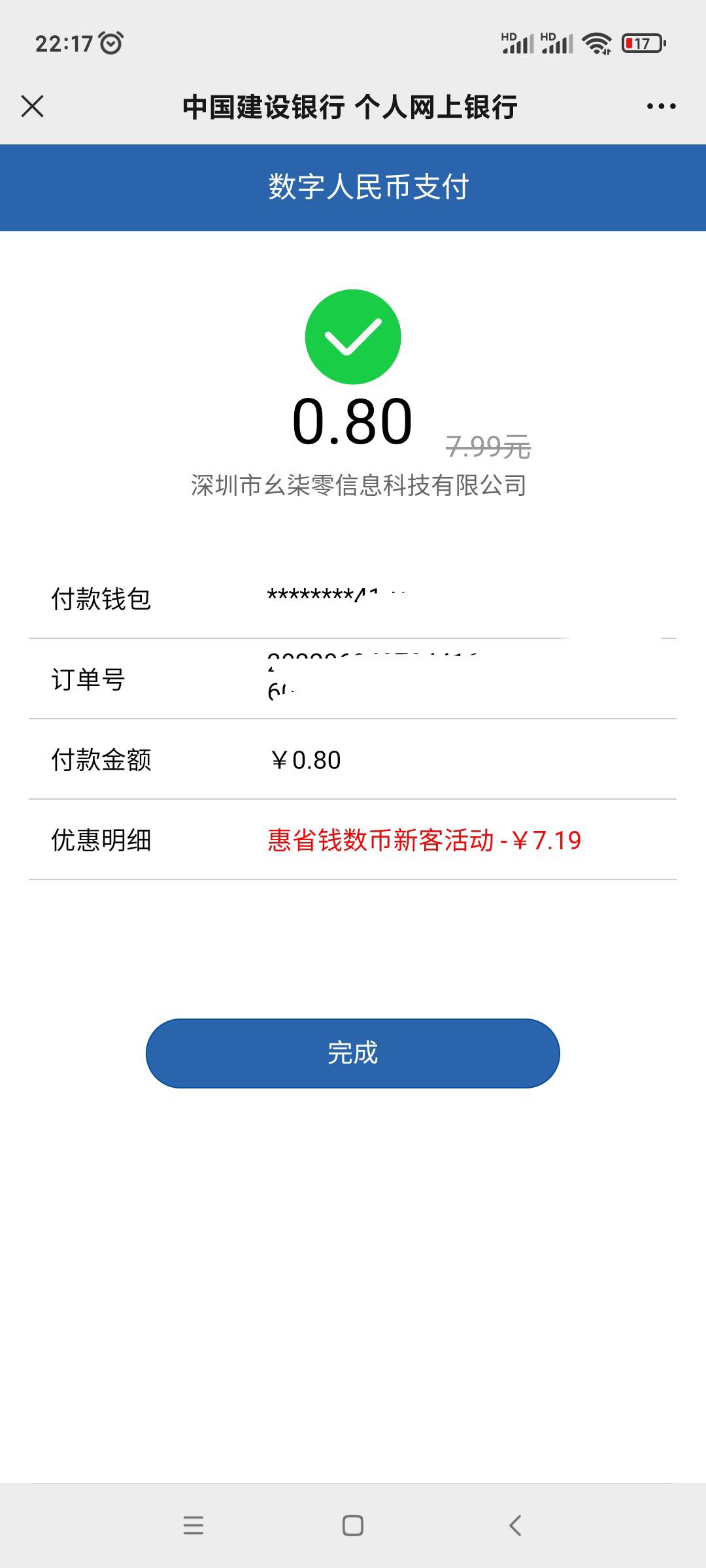This screenshot has height=1568, width=706.
Task: Go to home via system home button
Action: (x=353, y=1525)
